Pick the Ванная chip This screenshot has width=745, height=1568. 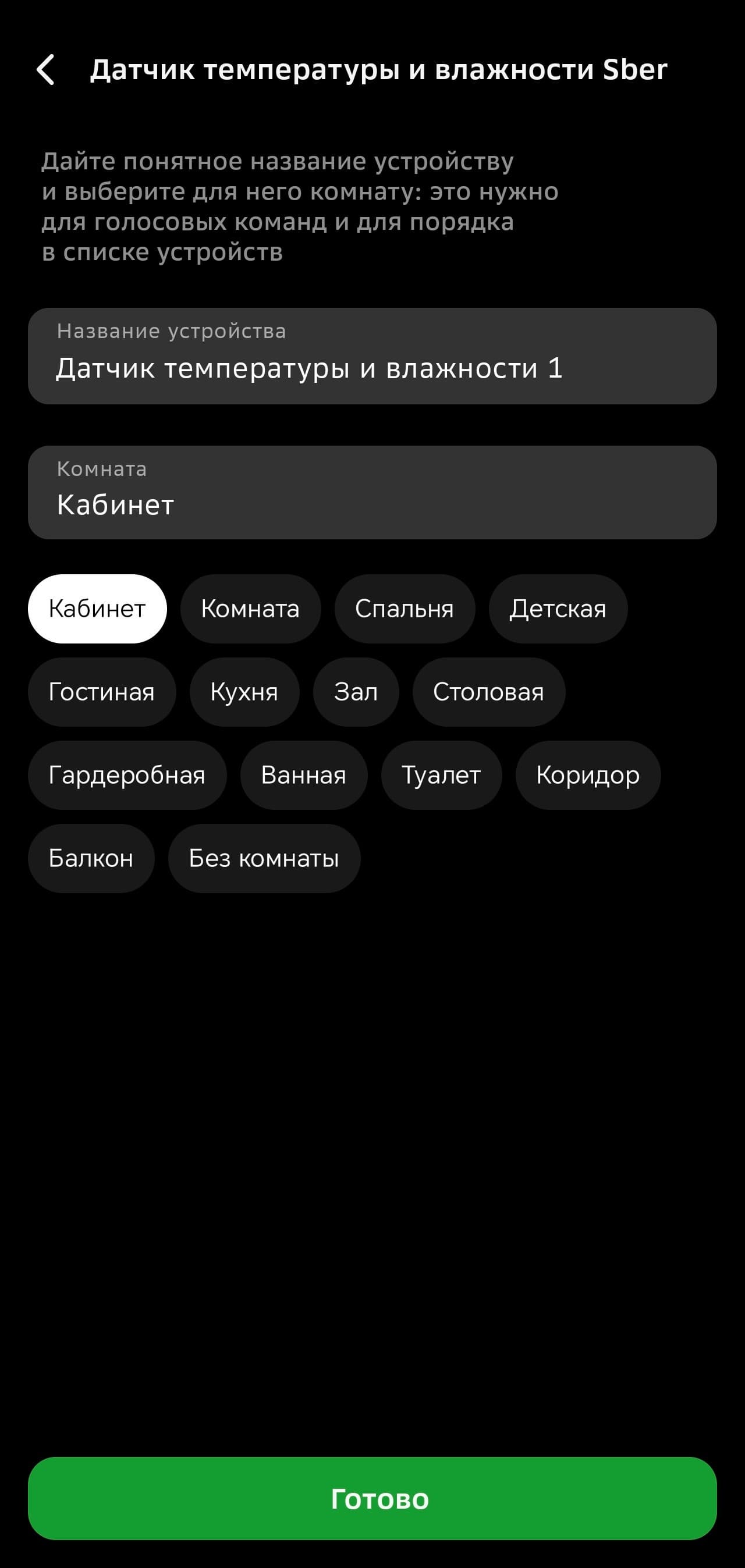pyautogui.click(x=303, y=776)
